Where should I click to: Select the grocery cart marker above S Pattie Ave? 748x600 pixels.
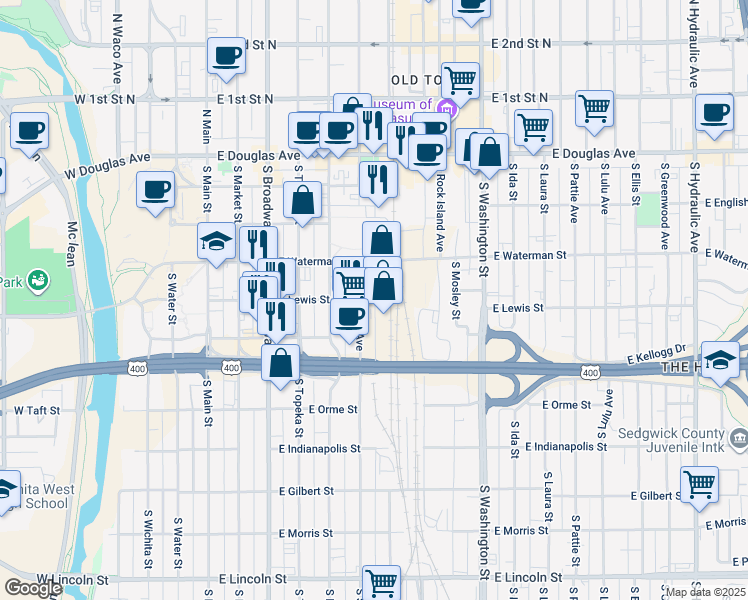594,108
